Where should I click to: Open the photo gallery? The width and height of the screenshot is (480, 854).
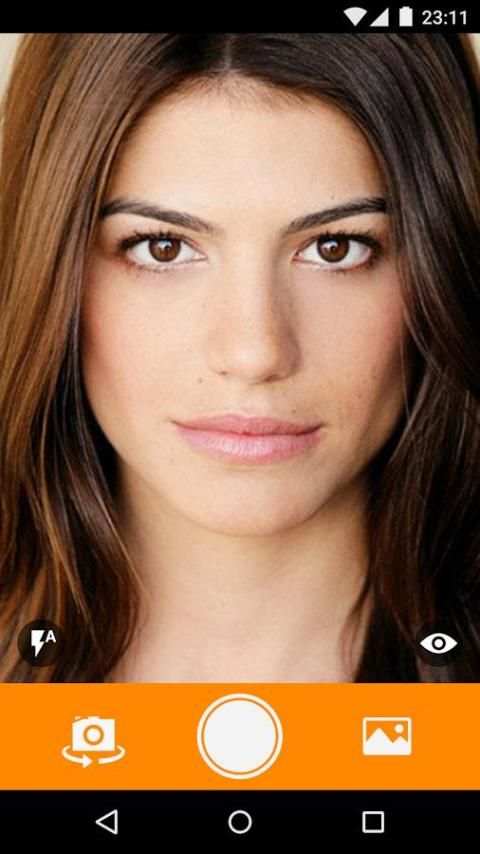tap(387, 736)
